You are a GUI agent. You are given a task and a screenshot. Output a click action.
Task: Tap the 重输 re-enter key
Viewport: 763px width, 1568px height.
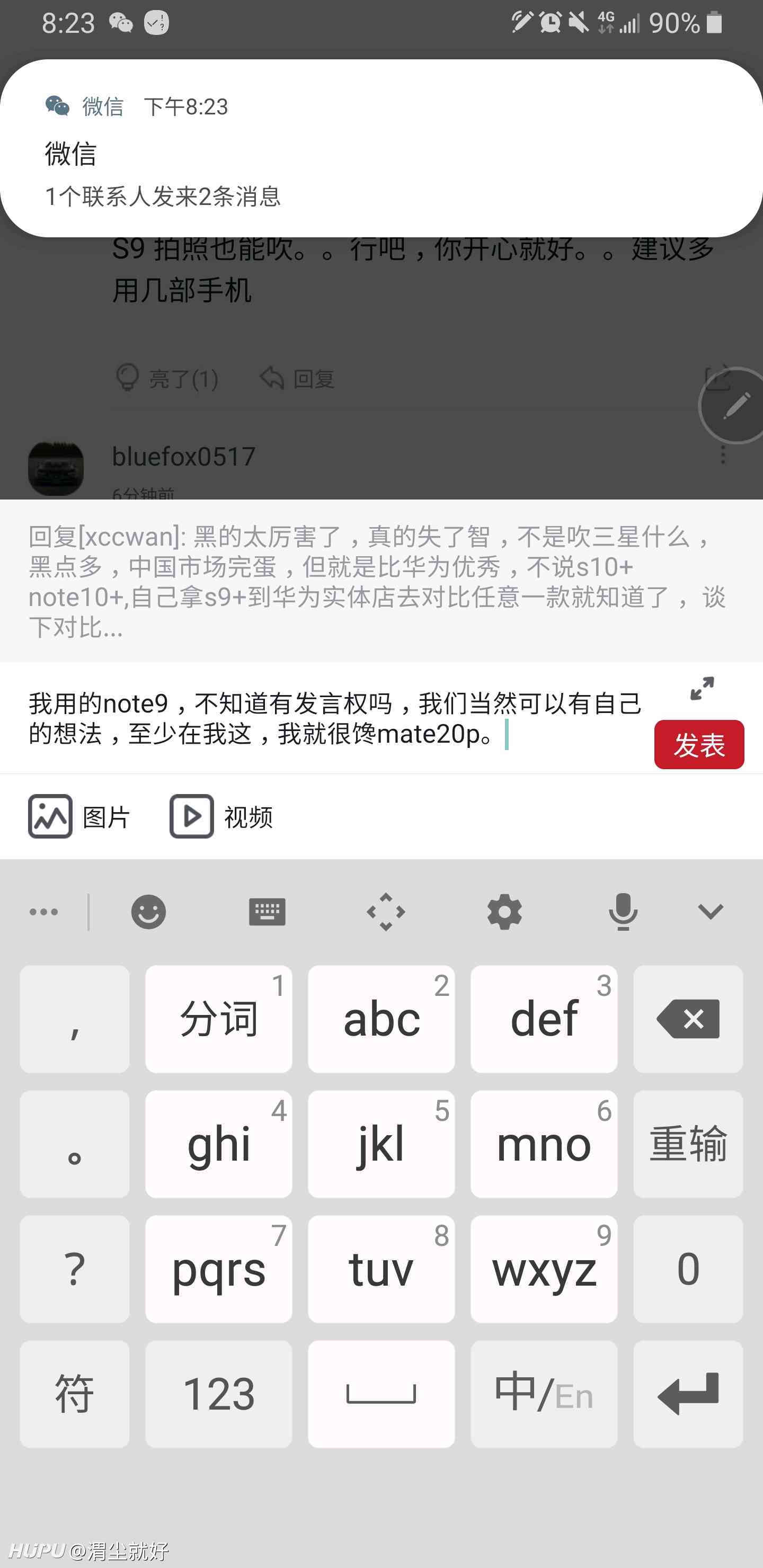pos(688,1144)
